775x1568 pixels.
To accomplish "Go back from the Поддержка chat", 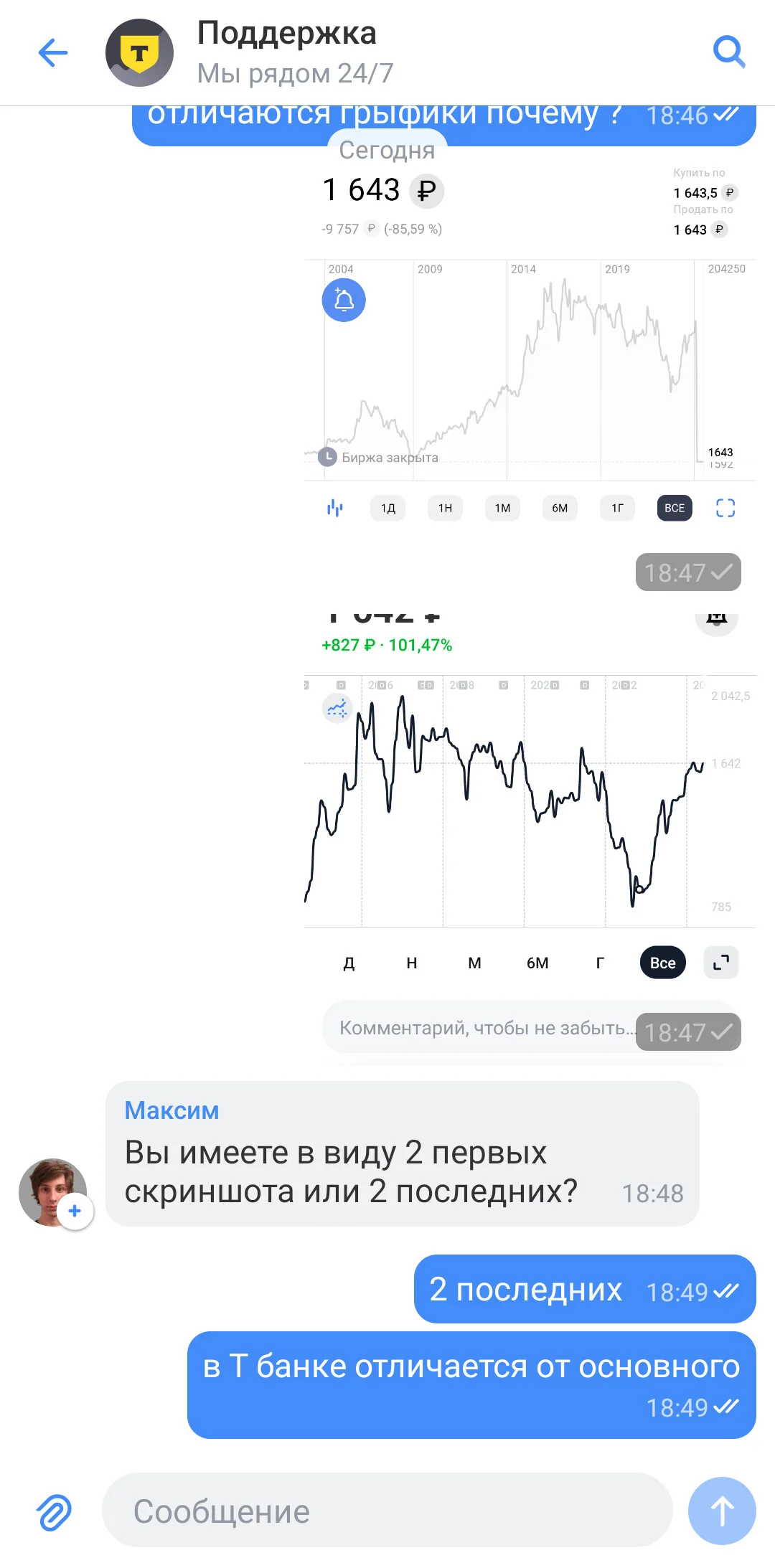I will coord(53,52).
